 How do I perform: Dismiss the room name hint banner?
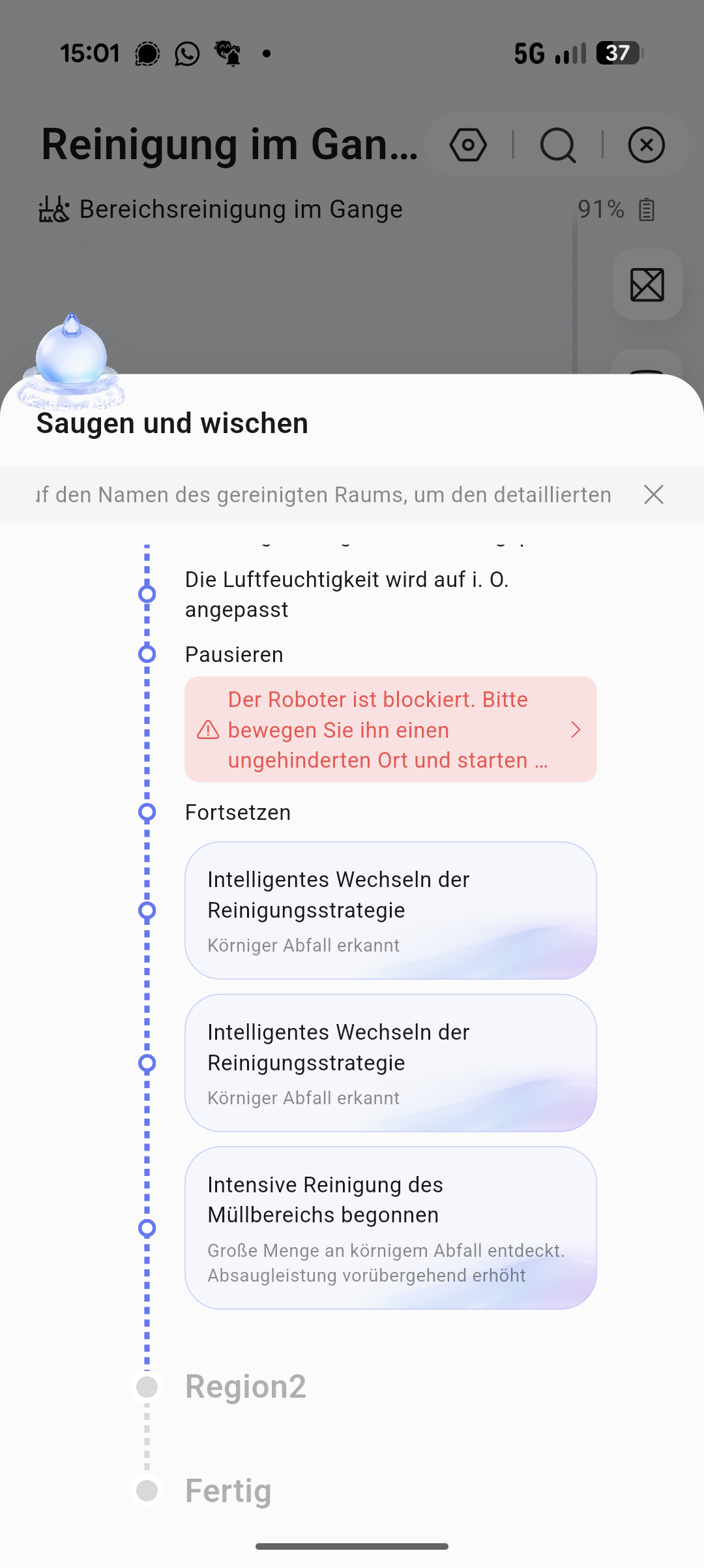point(653,494)
